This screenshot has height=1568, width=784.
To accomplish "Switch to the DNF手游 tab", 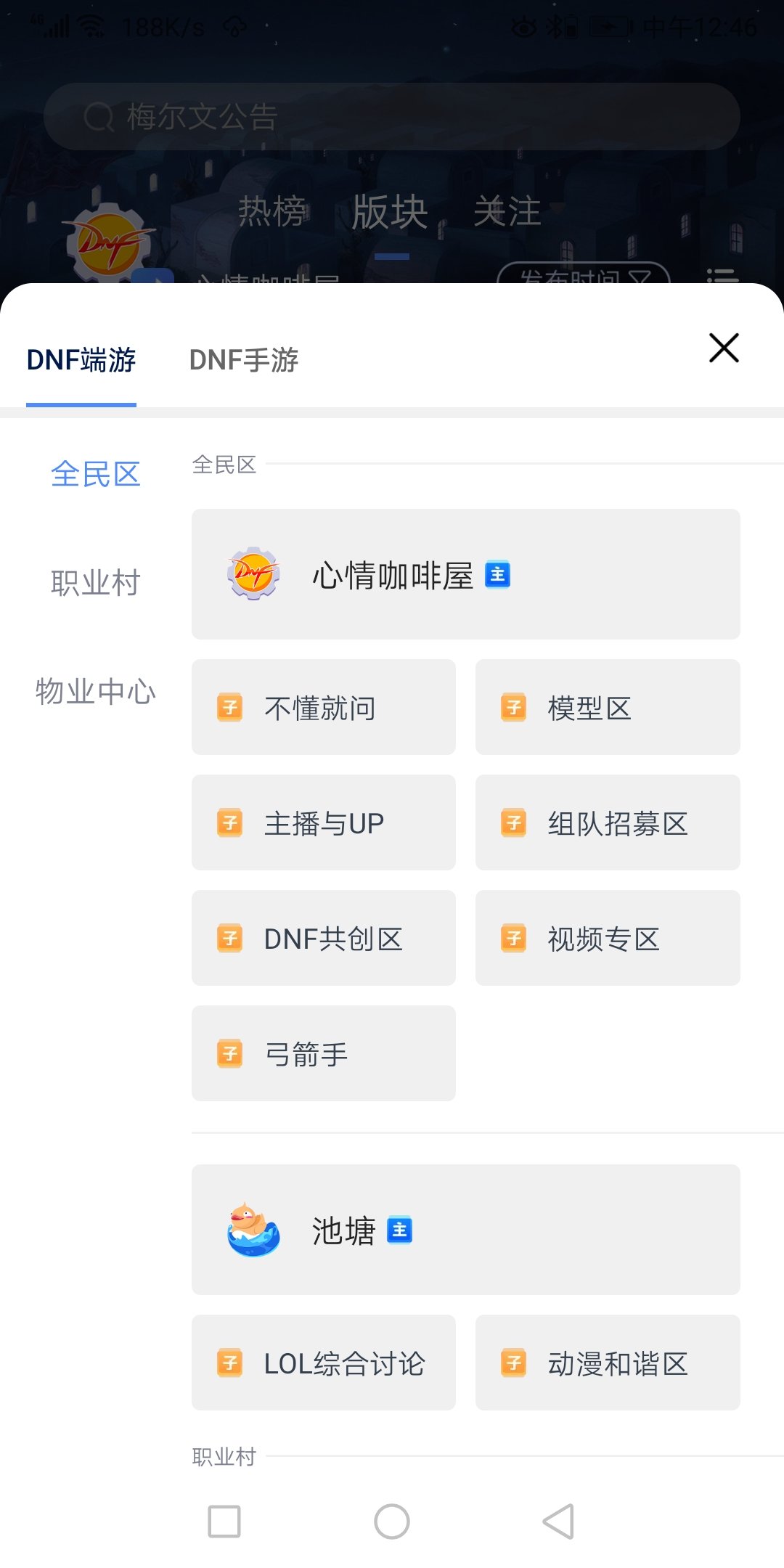I will pyautogui.click(x=244, y=360).
